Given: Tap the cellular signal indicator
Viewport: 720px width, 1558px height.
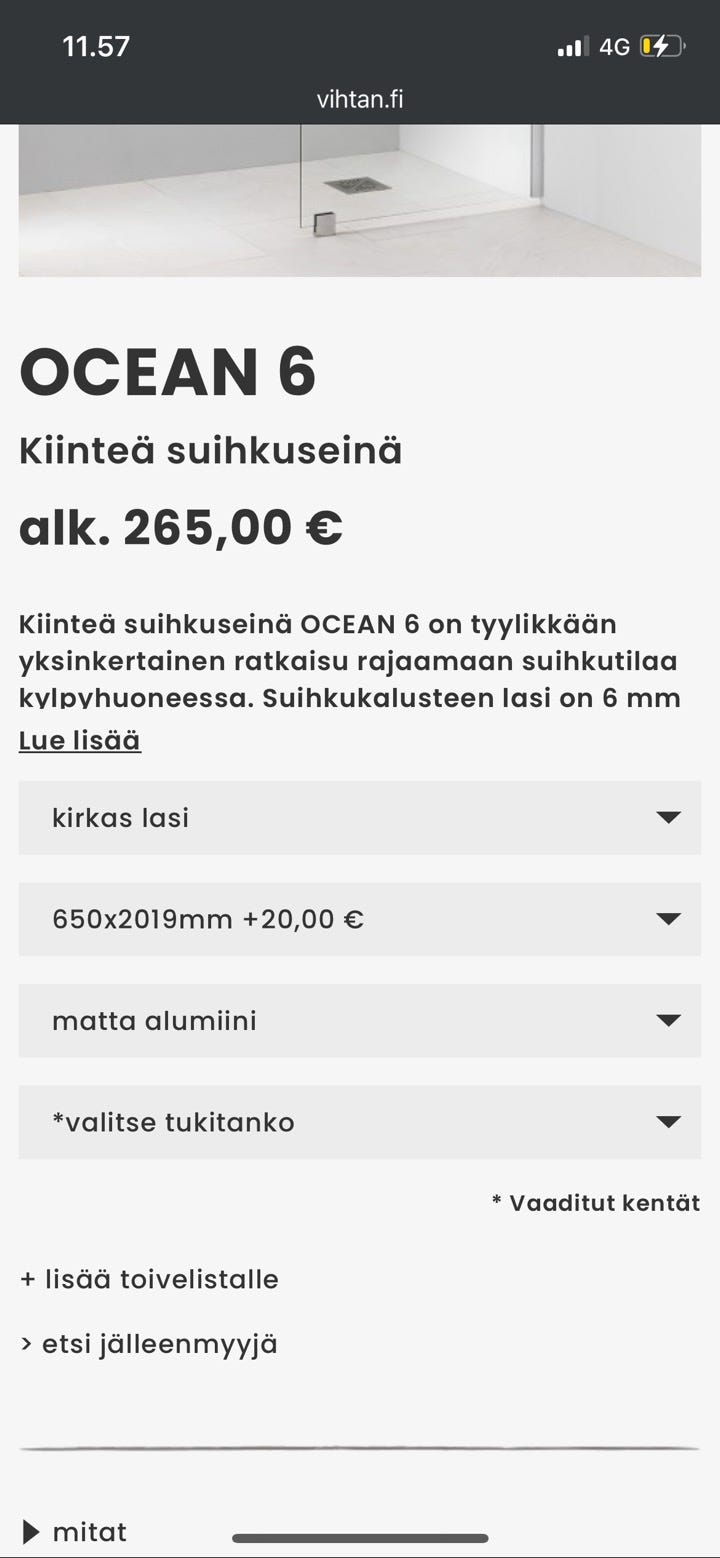Looking at the screenshot, I should tap(568, 45).
